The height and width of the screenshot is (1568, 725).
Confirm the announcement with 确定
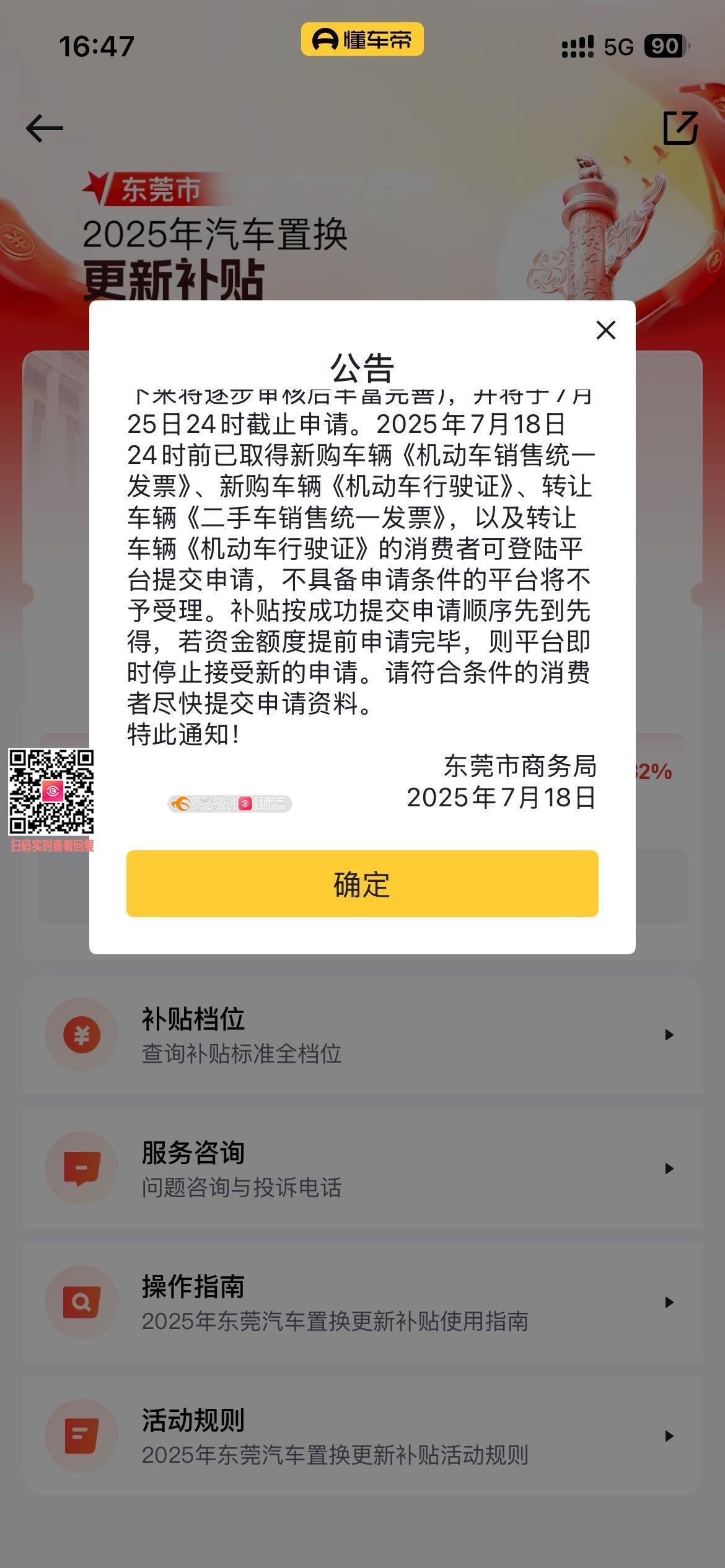coord(362,884)
